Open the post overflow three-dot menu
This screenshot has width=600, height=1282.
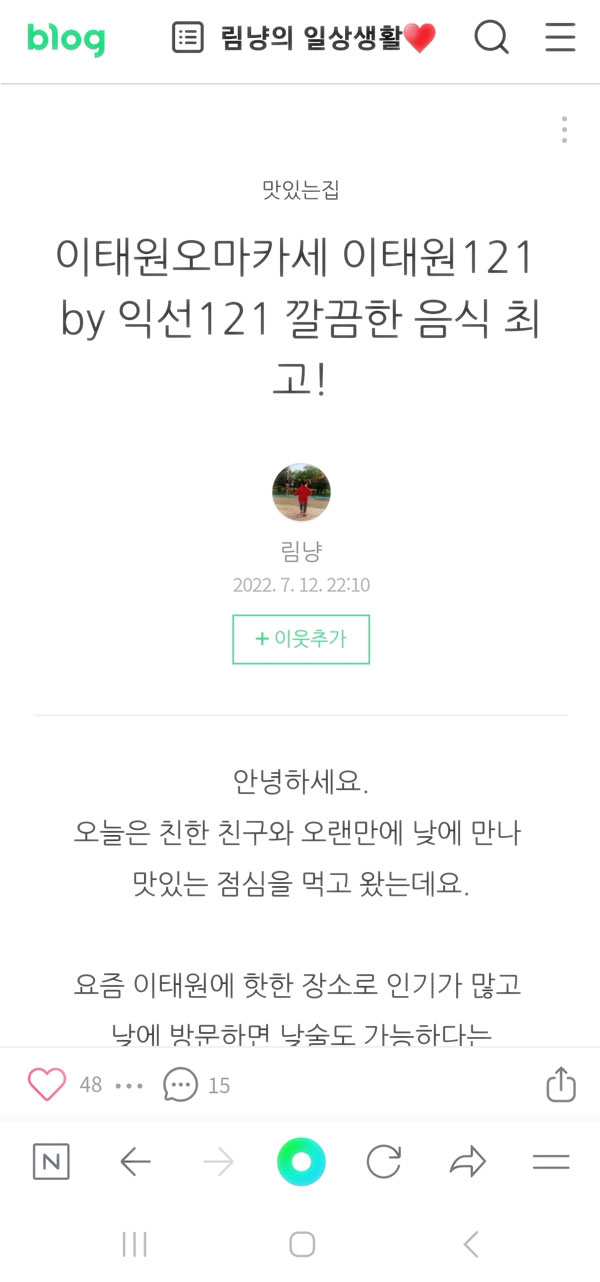click(x=564, y=130)
